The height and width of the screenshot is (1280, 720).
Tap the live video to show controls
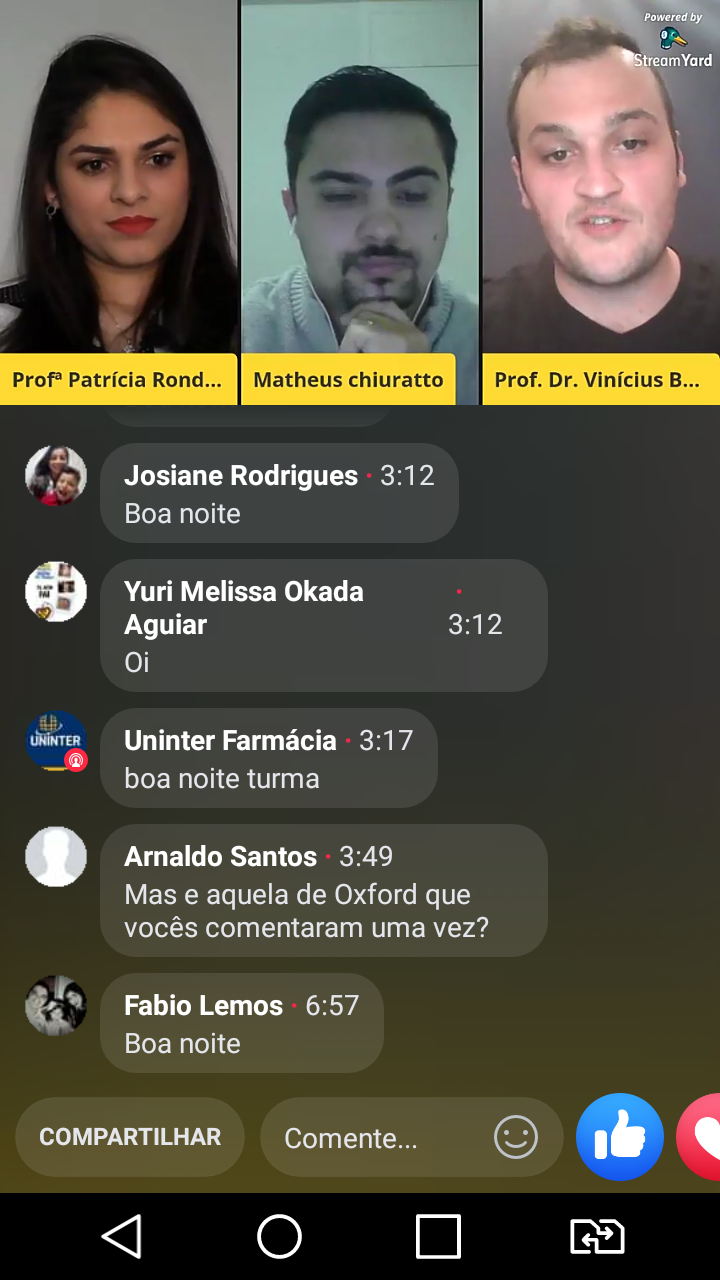tap(360, 200)
